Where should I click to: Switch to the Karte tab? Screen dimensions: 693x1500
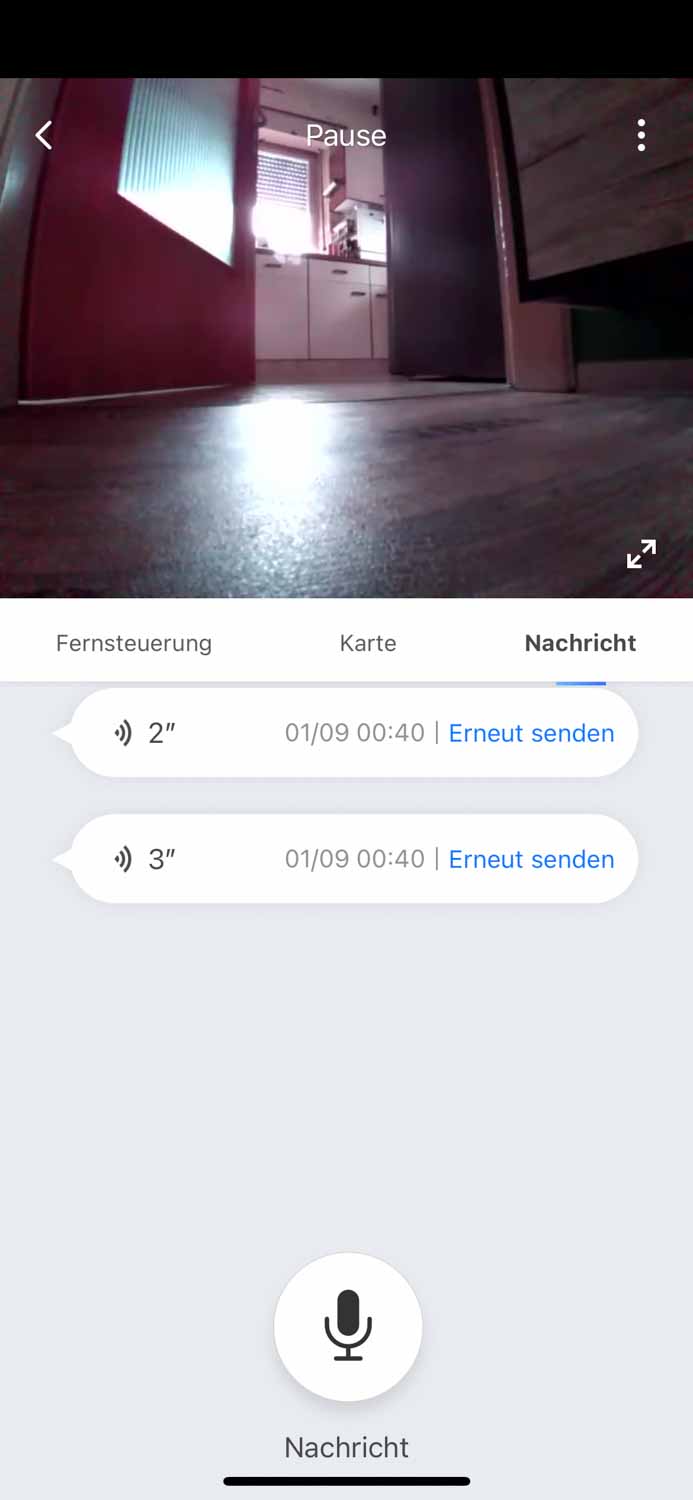[x=368, y=643]
